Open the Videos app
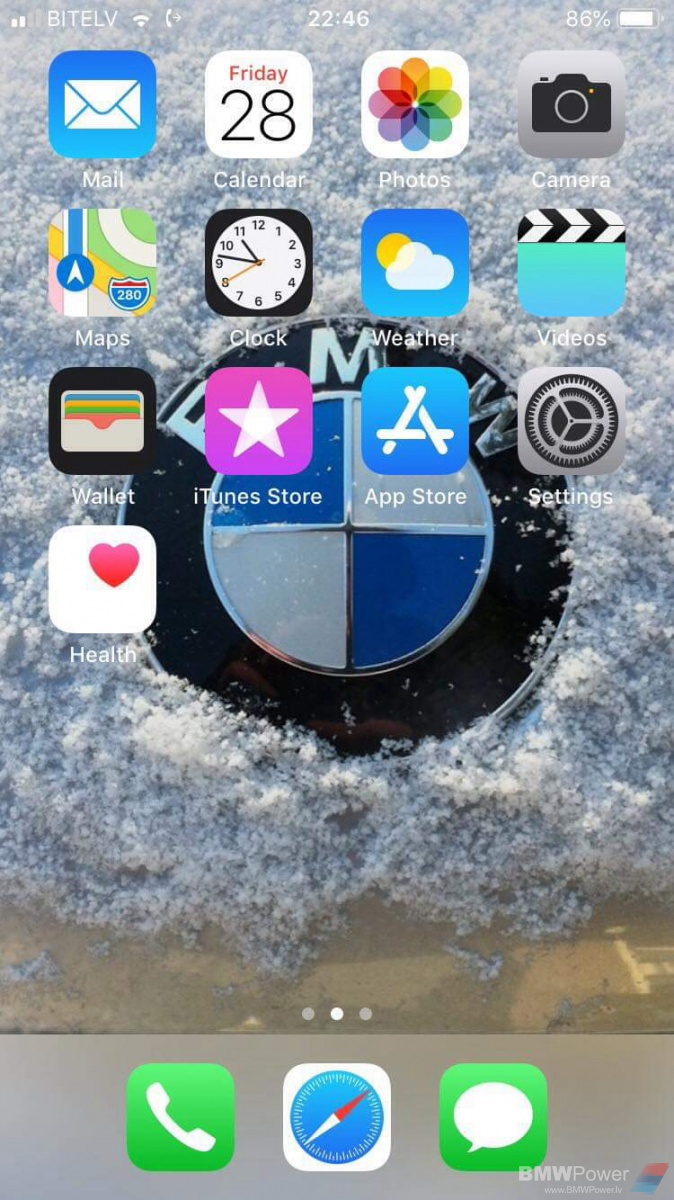This screenshot has width=674, height=1200. click(571, 263)
